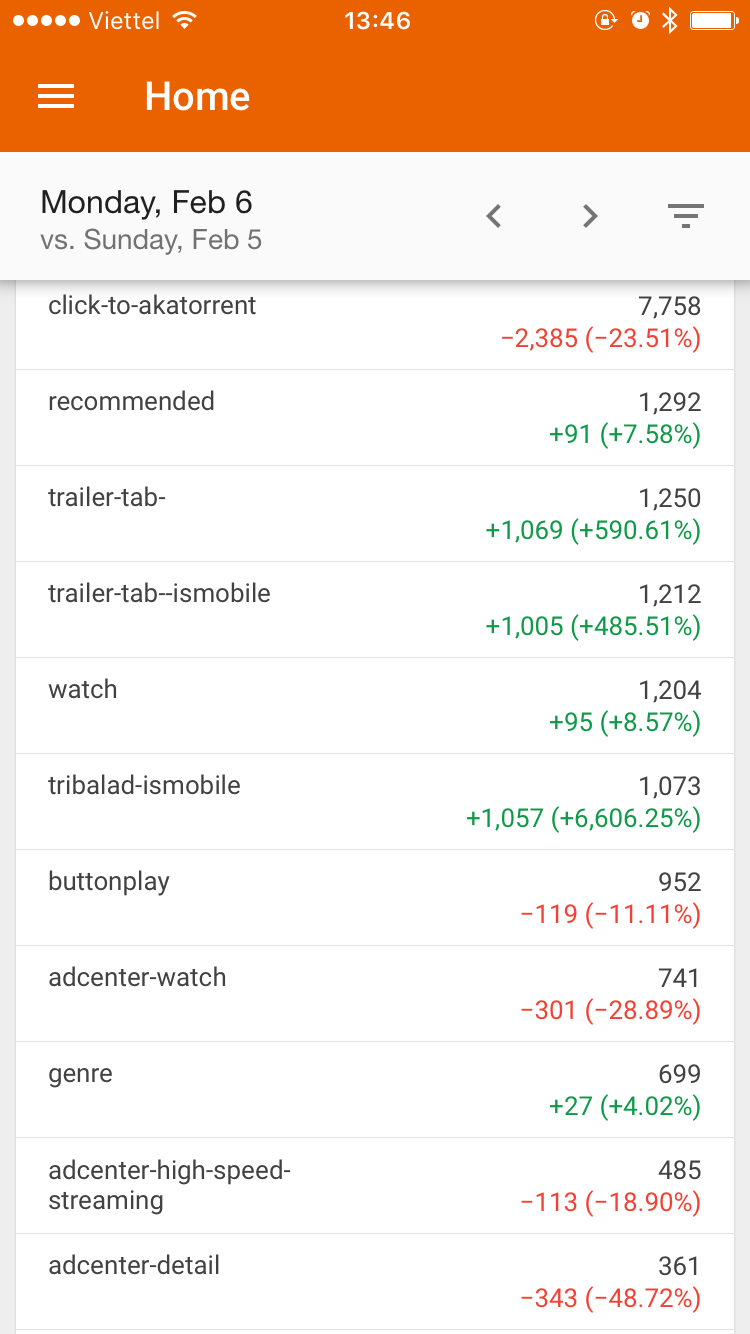View the watch event row
Viewport: 750px width, 1334px height.
tap(374, 706)
